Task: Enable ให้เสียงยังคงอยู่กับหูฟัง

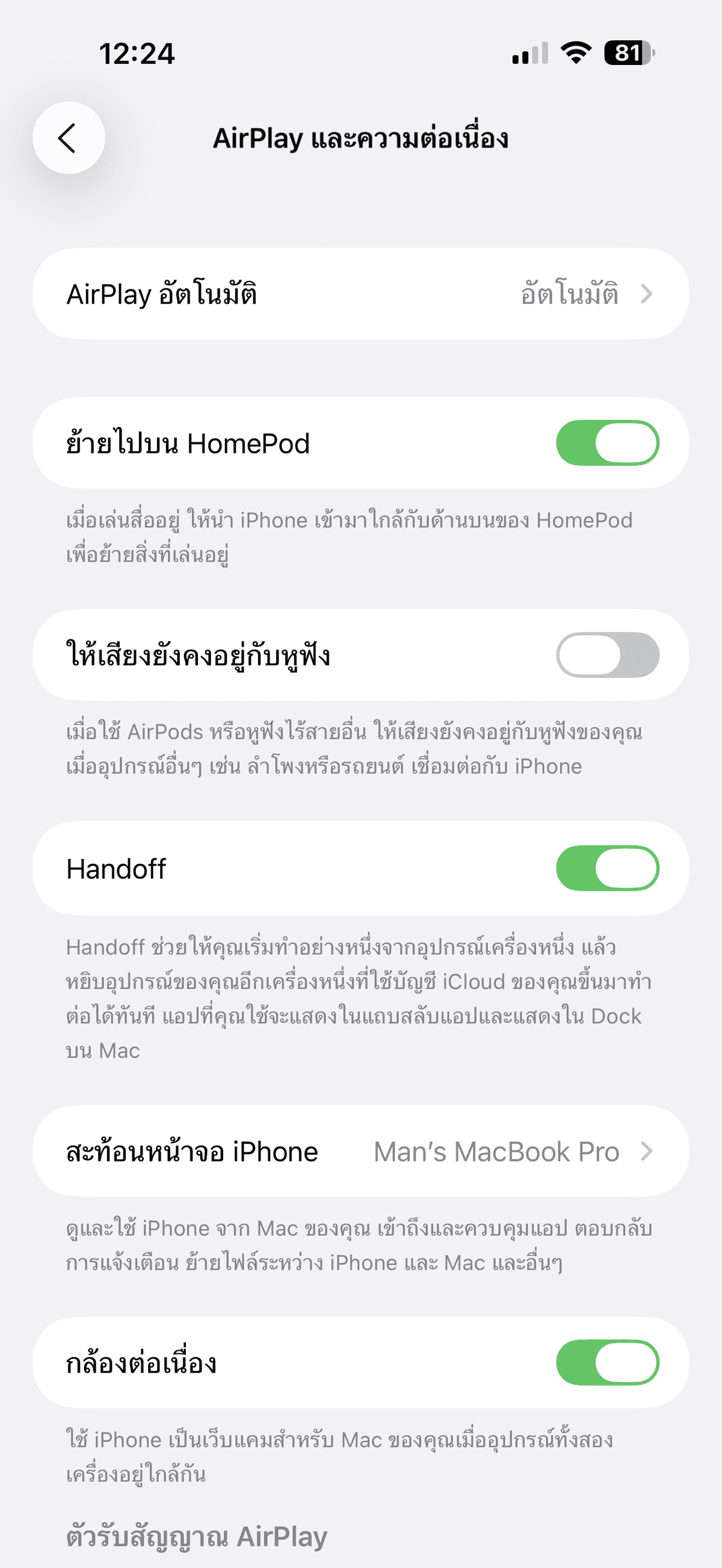Action: 608,656
